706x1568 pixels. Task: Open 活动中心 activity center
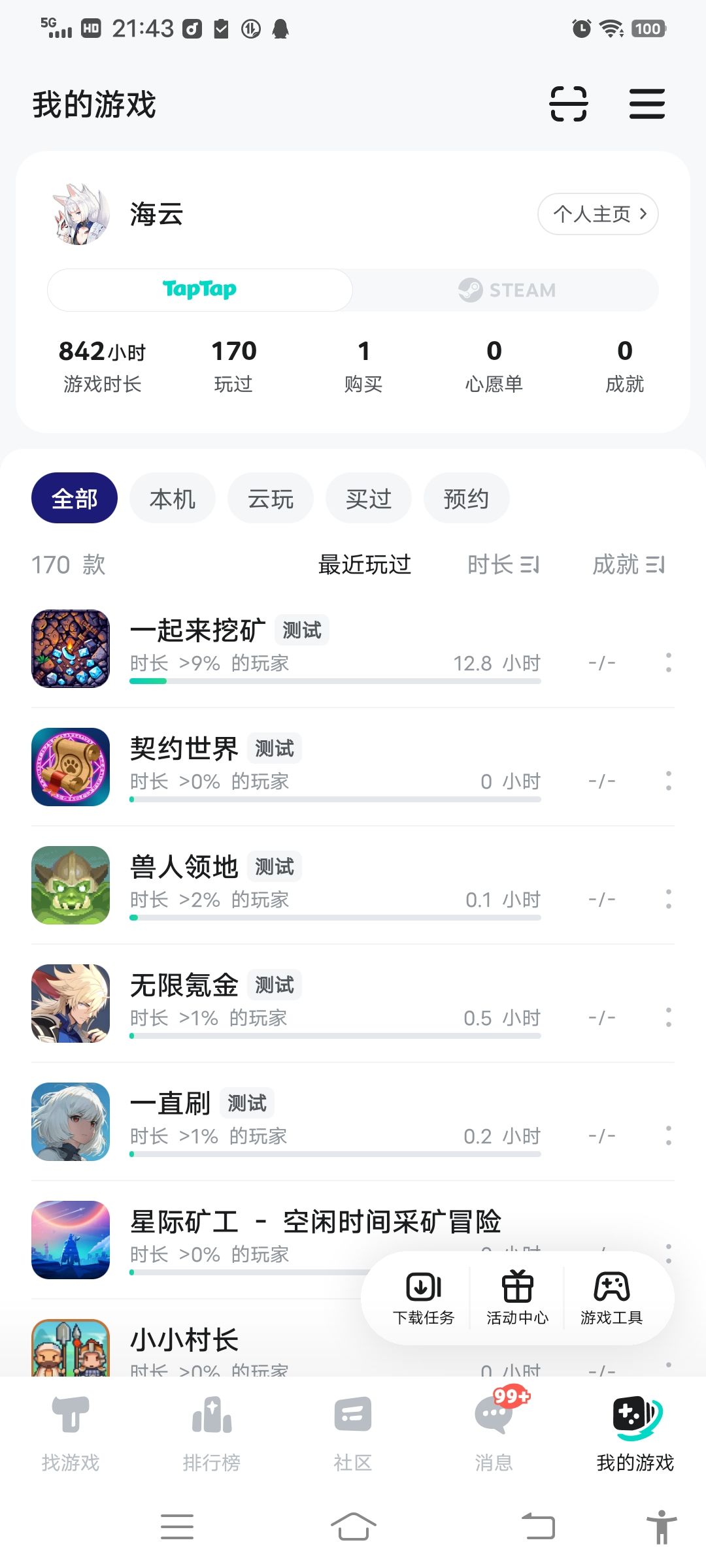[x=517, y=1298]
